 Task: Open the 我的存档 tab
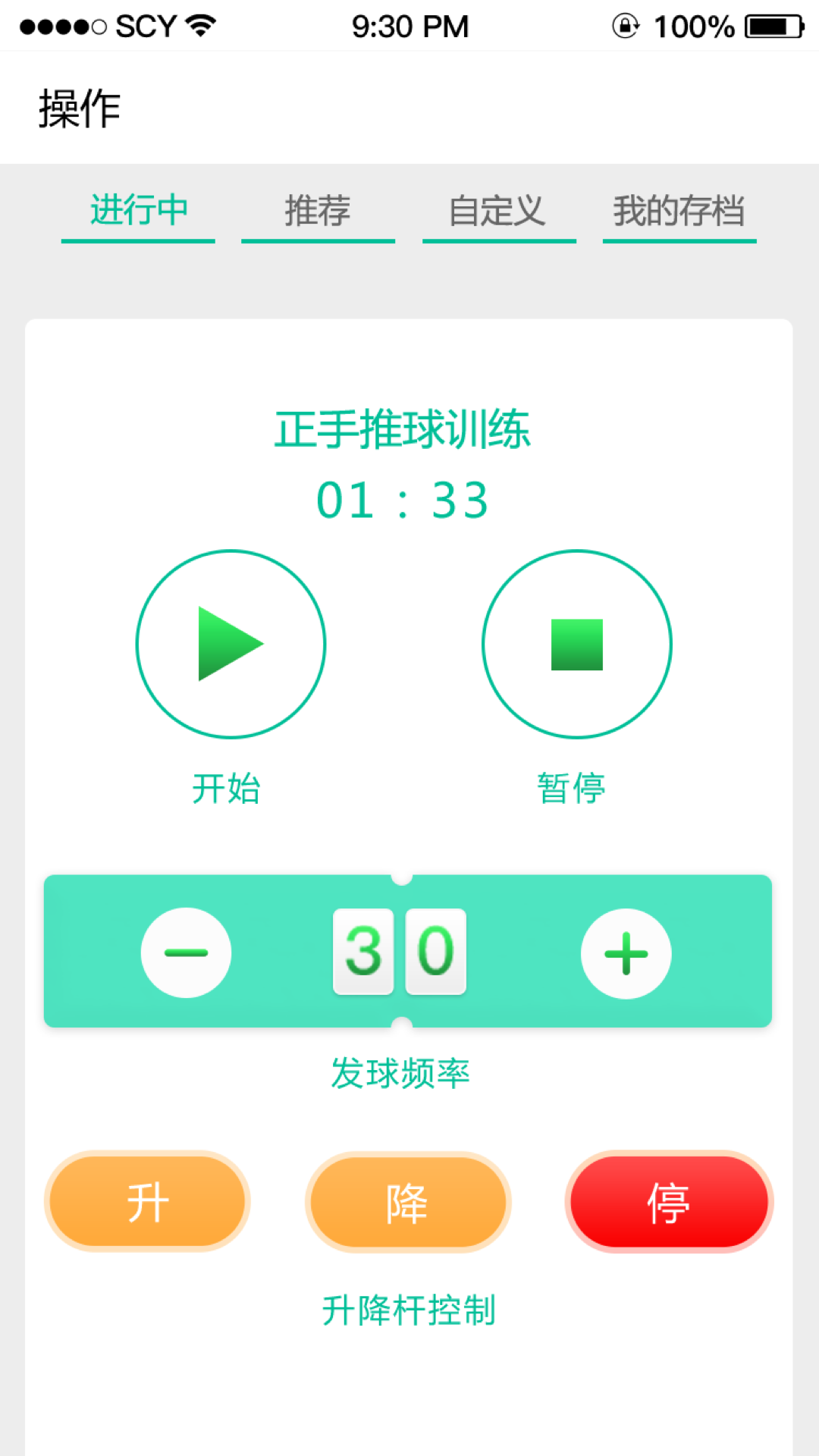679,212
